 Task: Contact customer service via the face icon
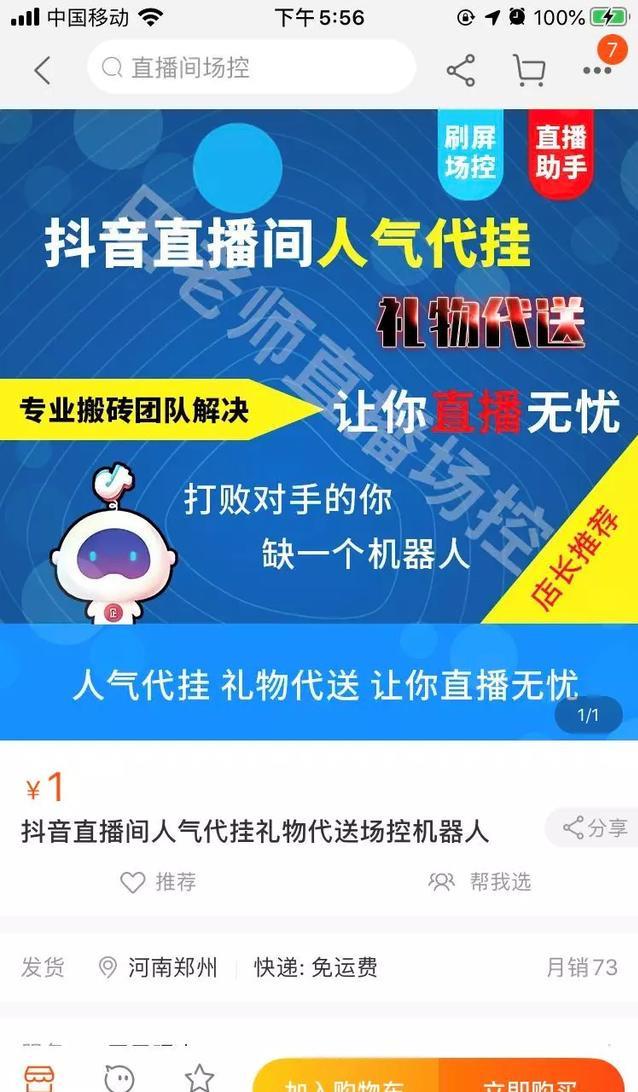[119, 1078]
